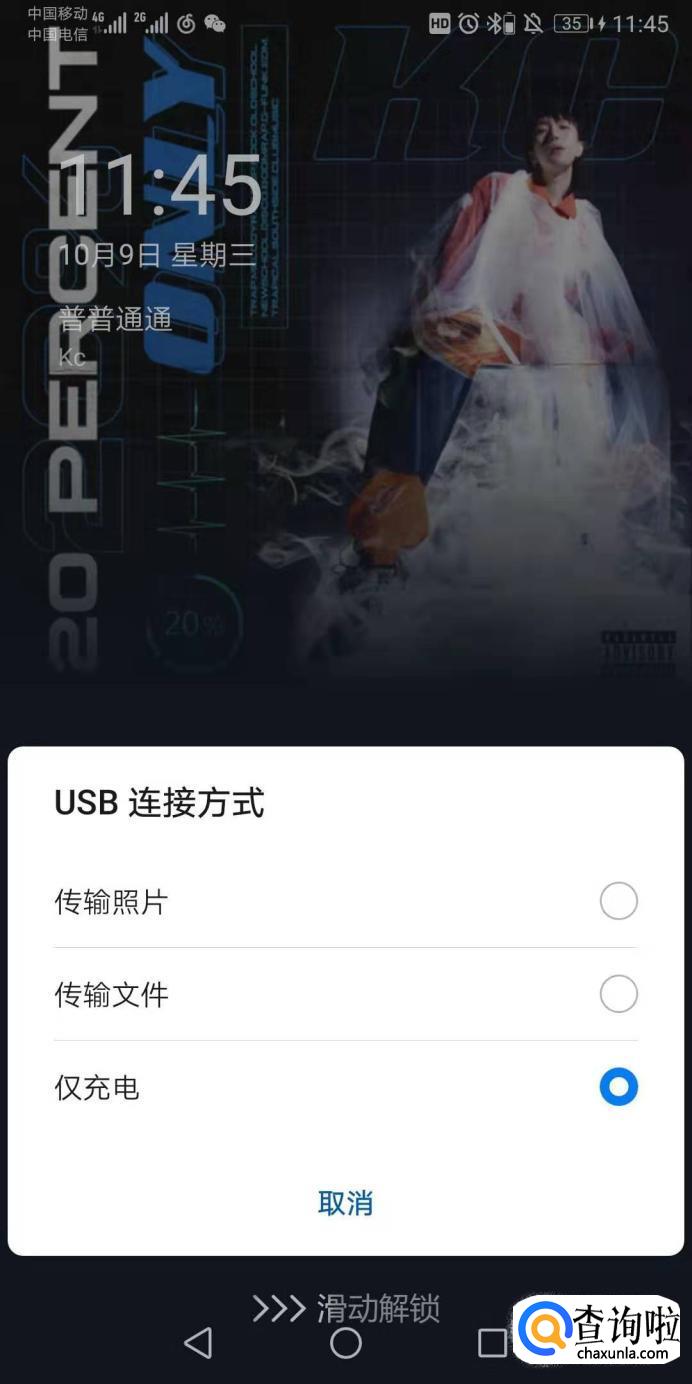Dismiss the USB dialog with 取消

pyautogui.click(x=345, y=1203)
